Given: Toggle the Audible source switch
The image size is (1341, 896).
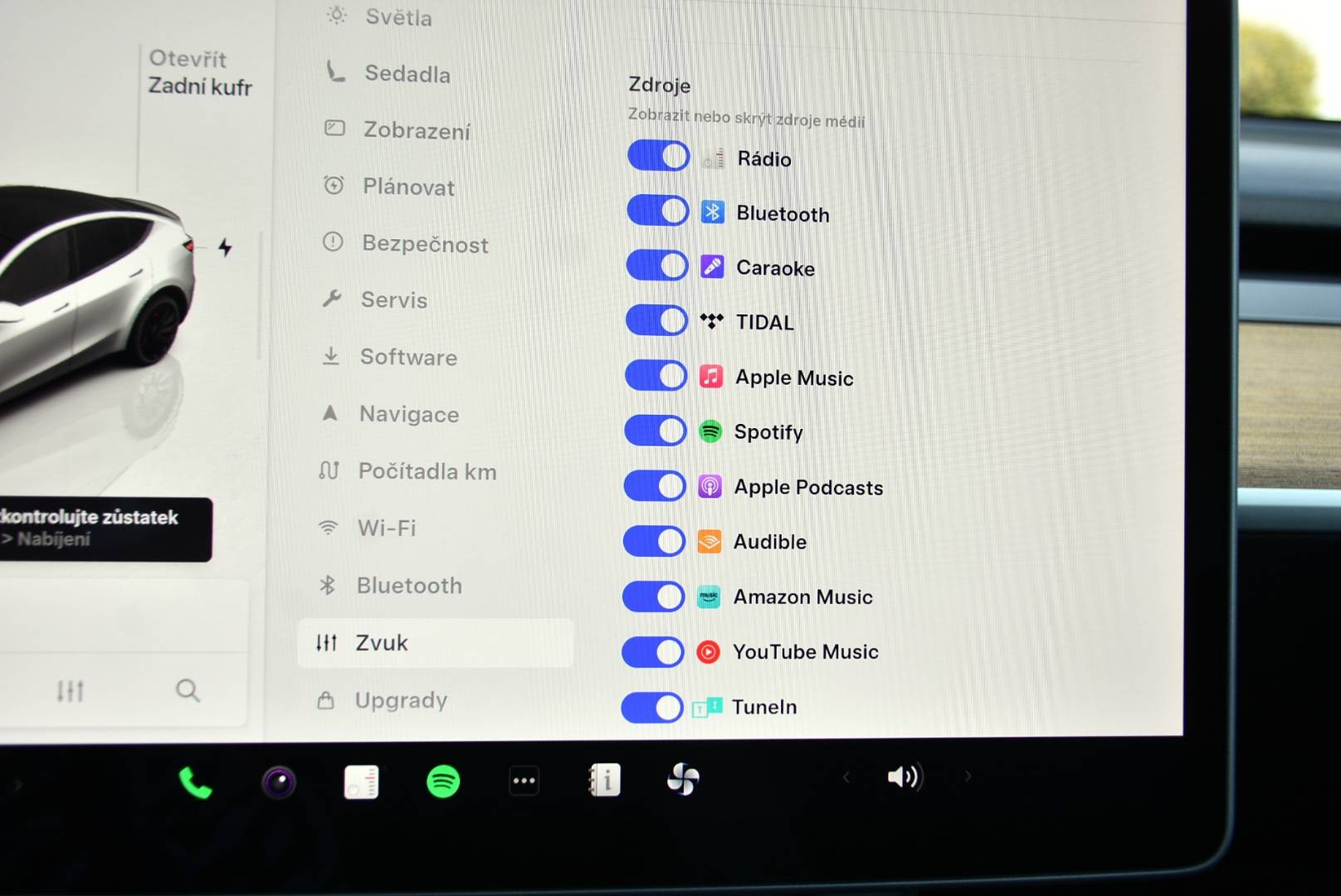Looking at the screenshot, I should pos(654,542).
